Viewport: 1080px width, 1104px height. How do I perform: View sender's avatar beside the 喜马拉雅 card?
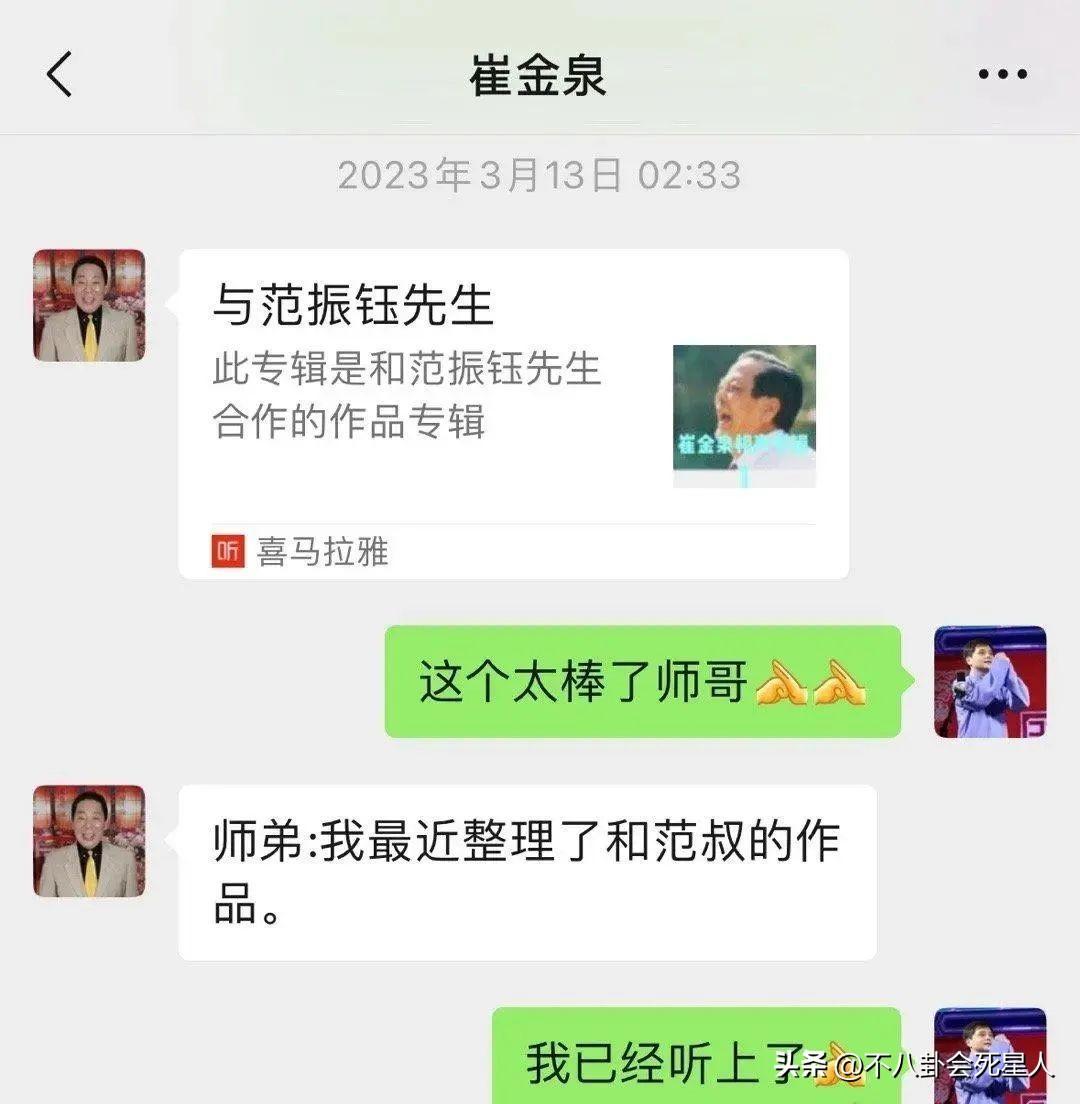click(x=89, y=305)
